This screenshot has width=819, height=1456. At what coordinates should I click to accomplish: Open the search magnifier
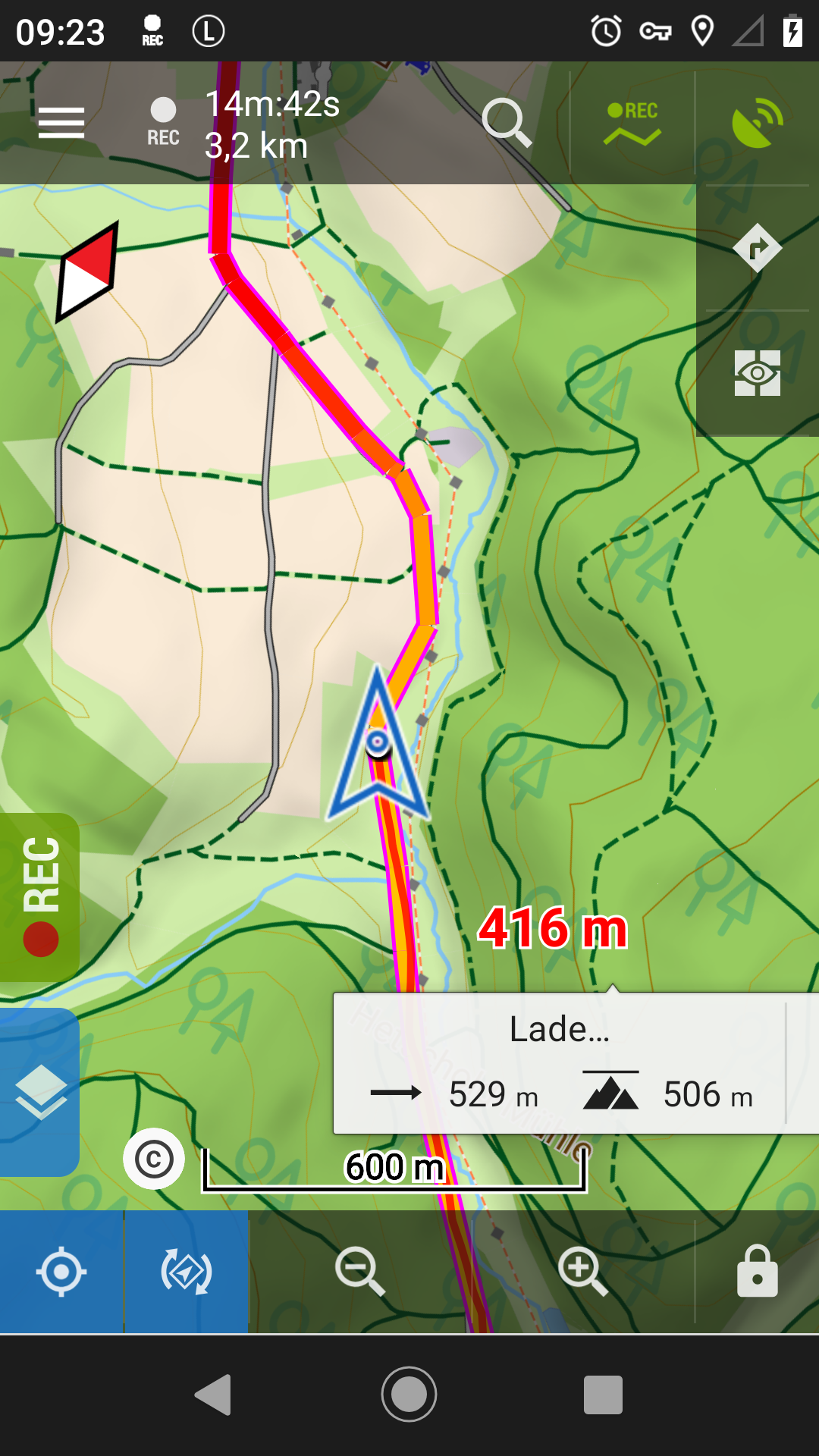507,123
